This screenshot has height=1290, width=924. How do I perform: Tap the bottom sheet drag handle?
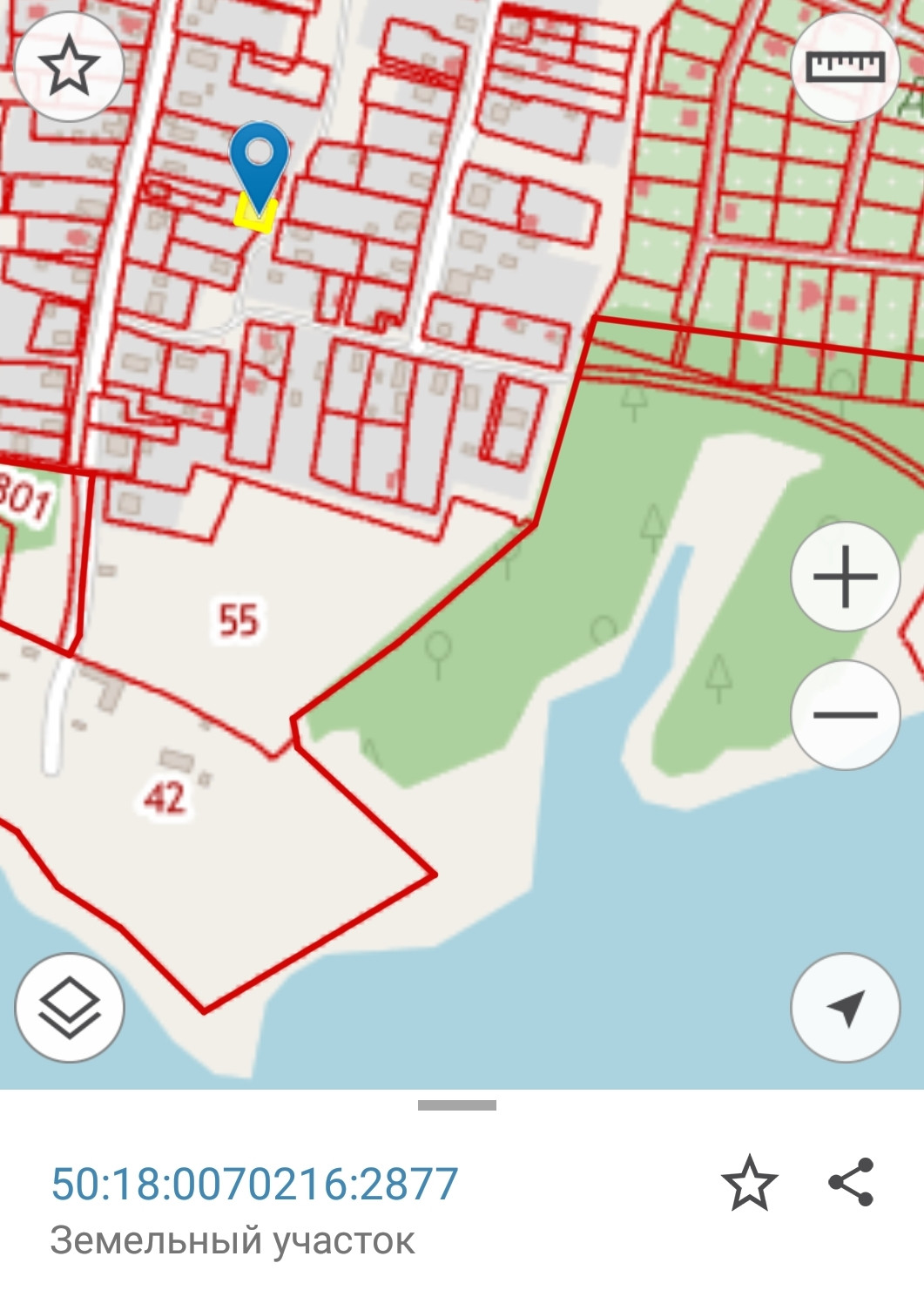457,1105
